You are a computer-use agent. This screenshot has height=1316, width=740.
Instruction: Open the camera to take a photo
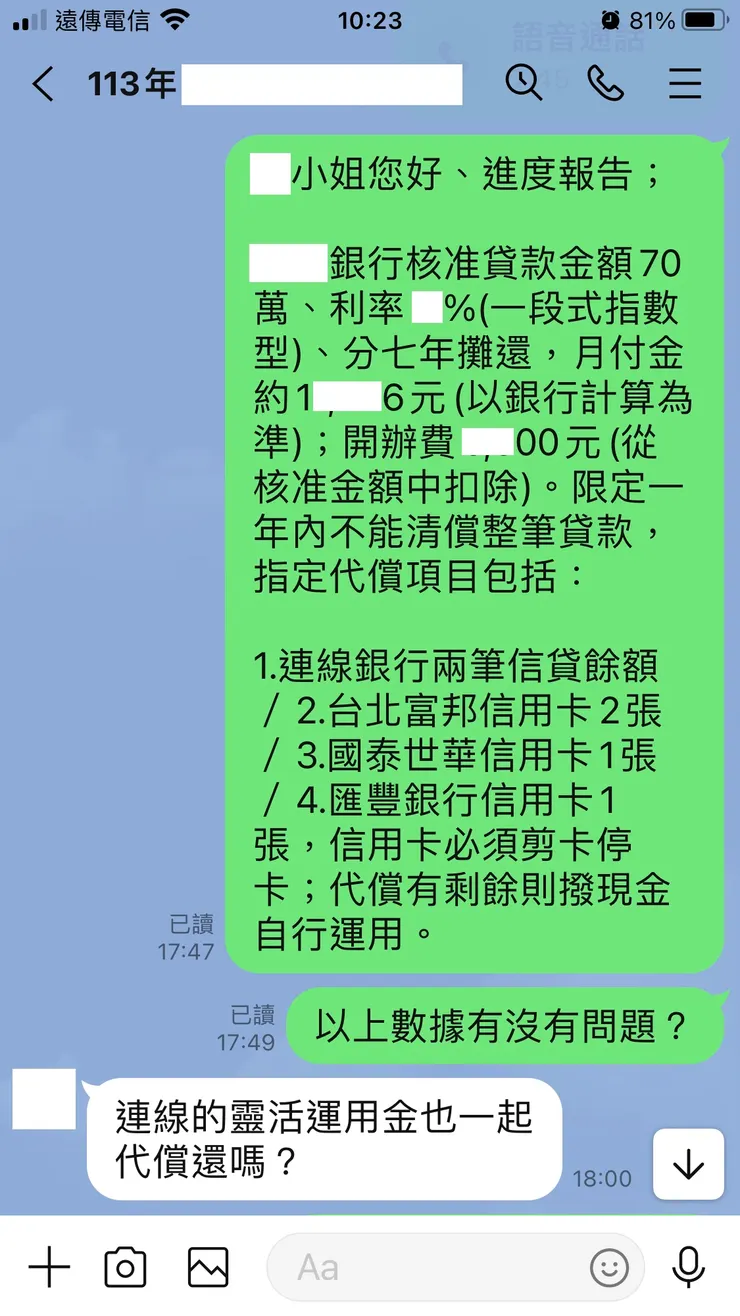click(x=124, y=1267)
